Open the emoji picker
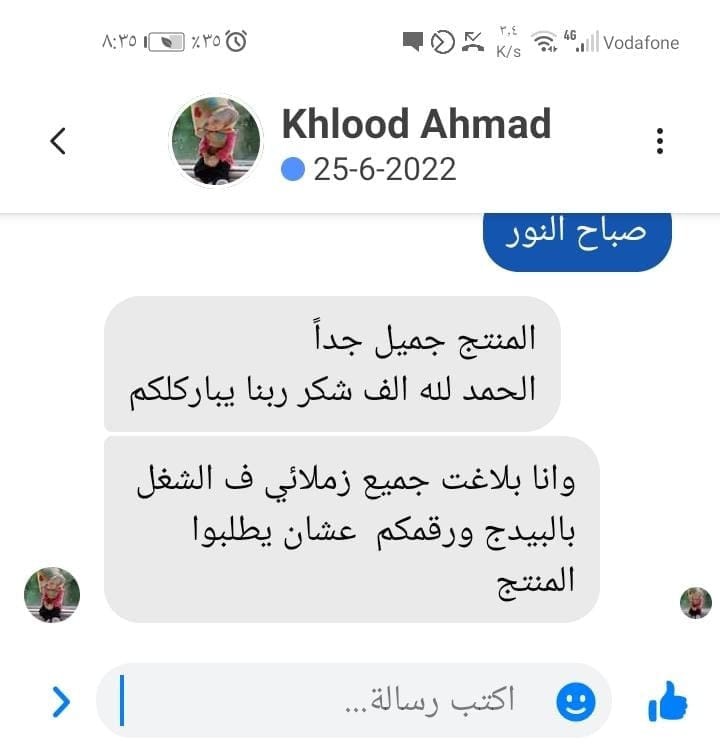Screen dimensions: 720x748 [575, 701]
